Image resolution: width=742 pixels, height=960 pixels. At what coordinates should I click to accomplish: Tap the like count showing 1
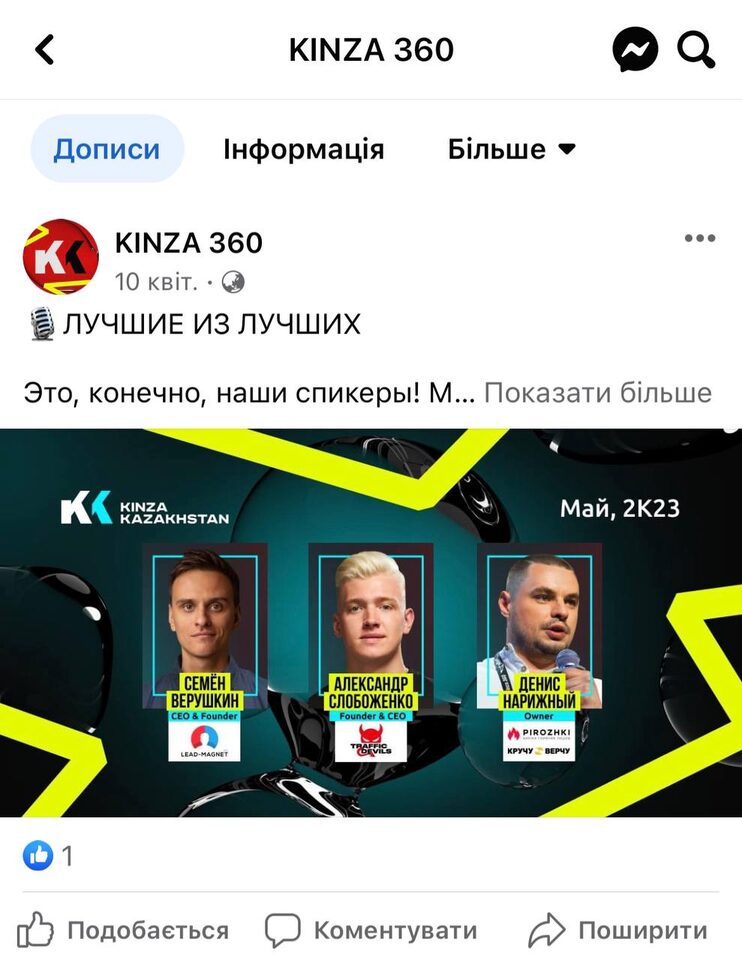pyautogui.click(x=67, y=855)
